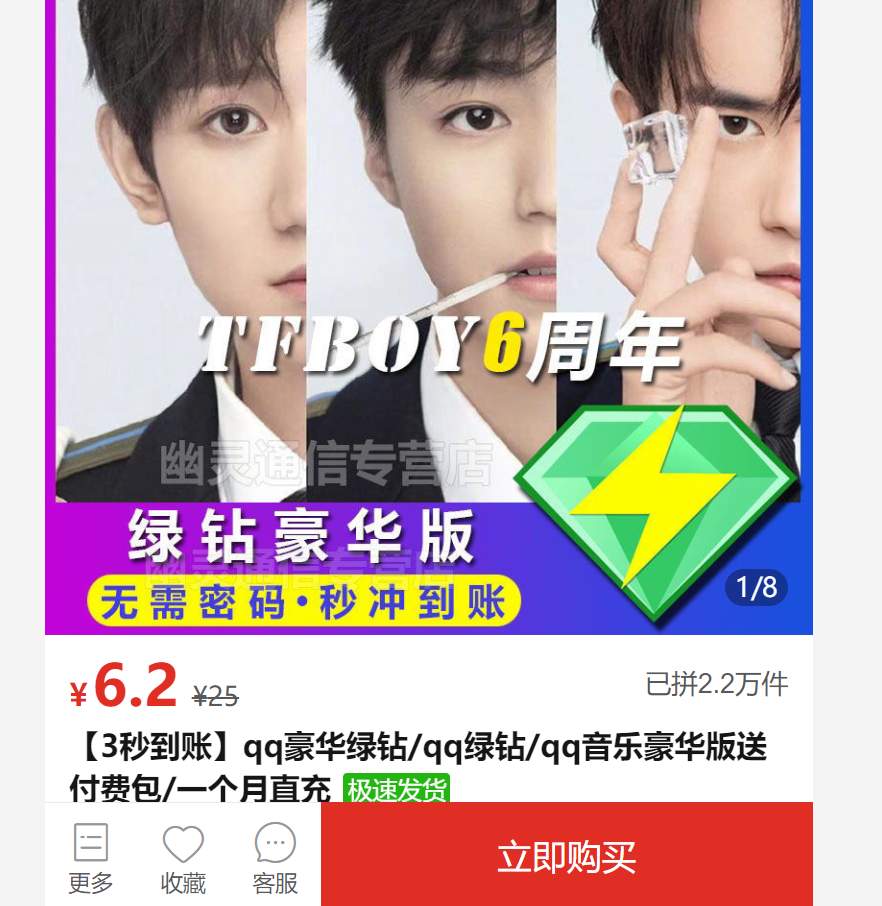Contact 客服 customer service
Viewport: 882px width, 906px height.
coord(275,857)
